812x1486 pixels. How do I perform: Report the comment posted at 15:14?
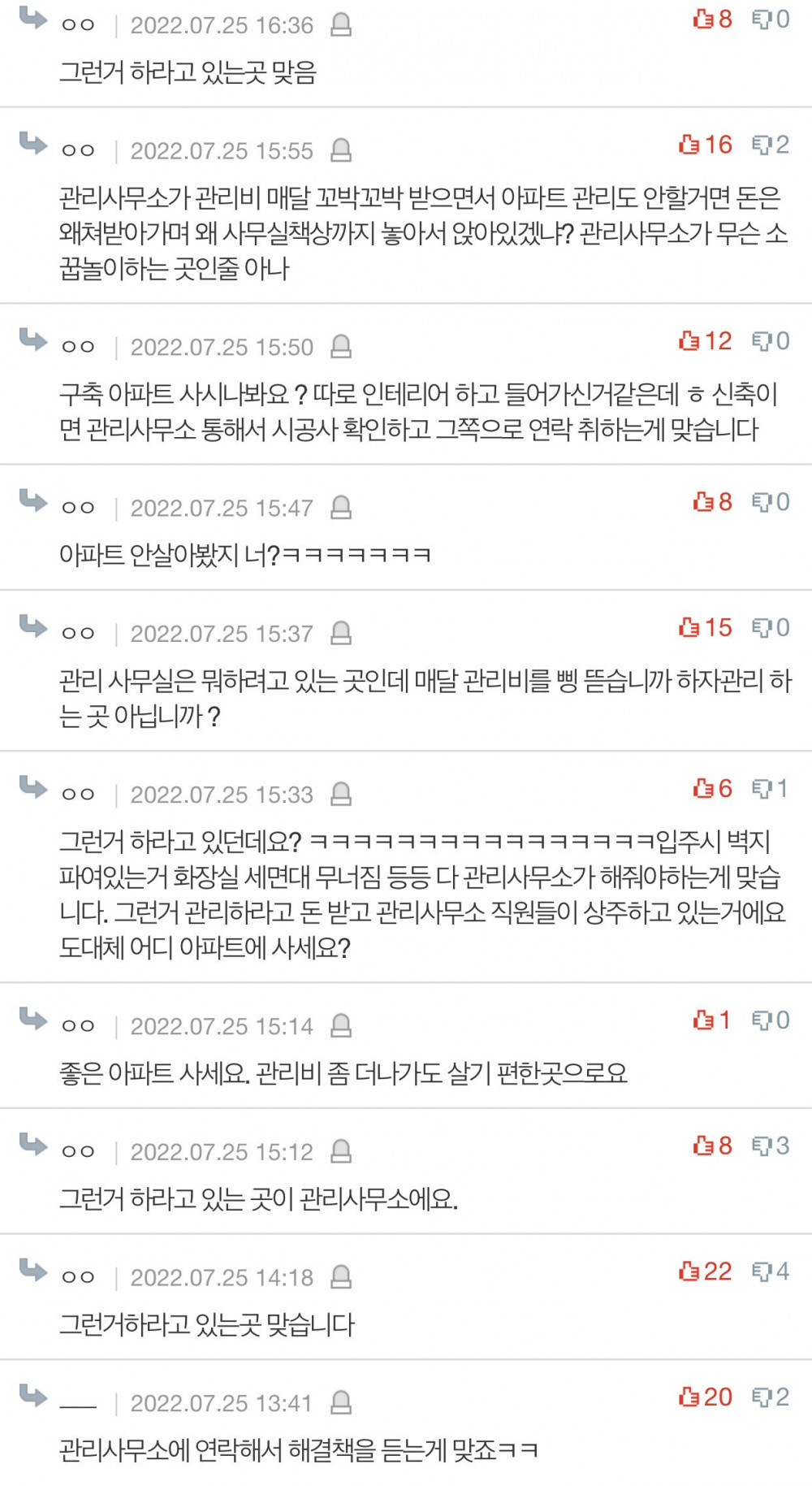click(342, 1027)
